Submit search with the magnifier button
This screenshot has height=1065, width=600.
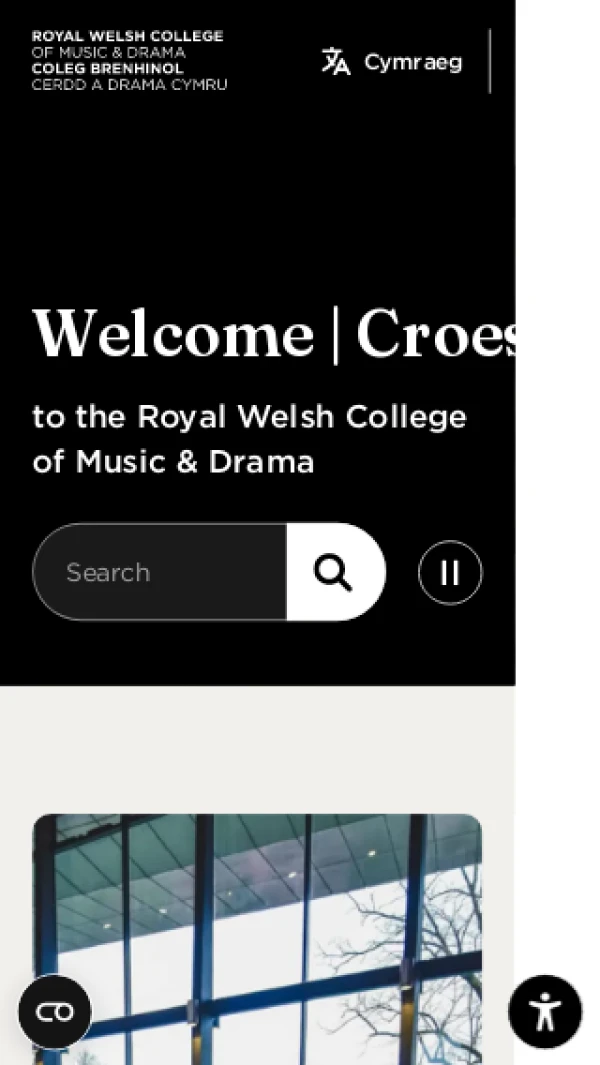(334, 572)
